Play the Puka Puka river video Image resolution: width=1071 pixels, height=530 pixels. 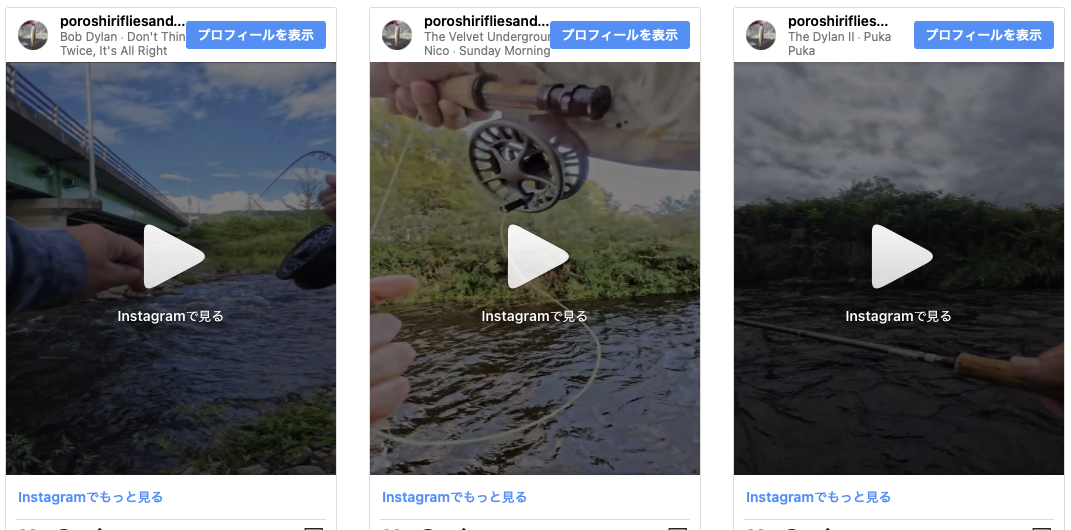point(901,257)
